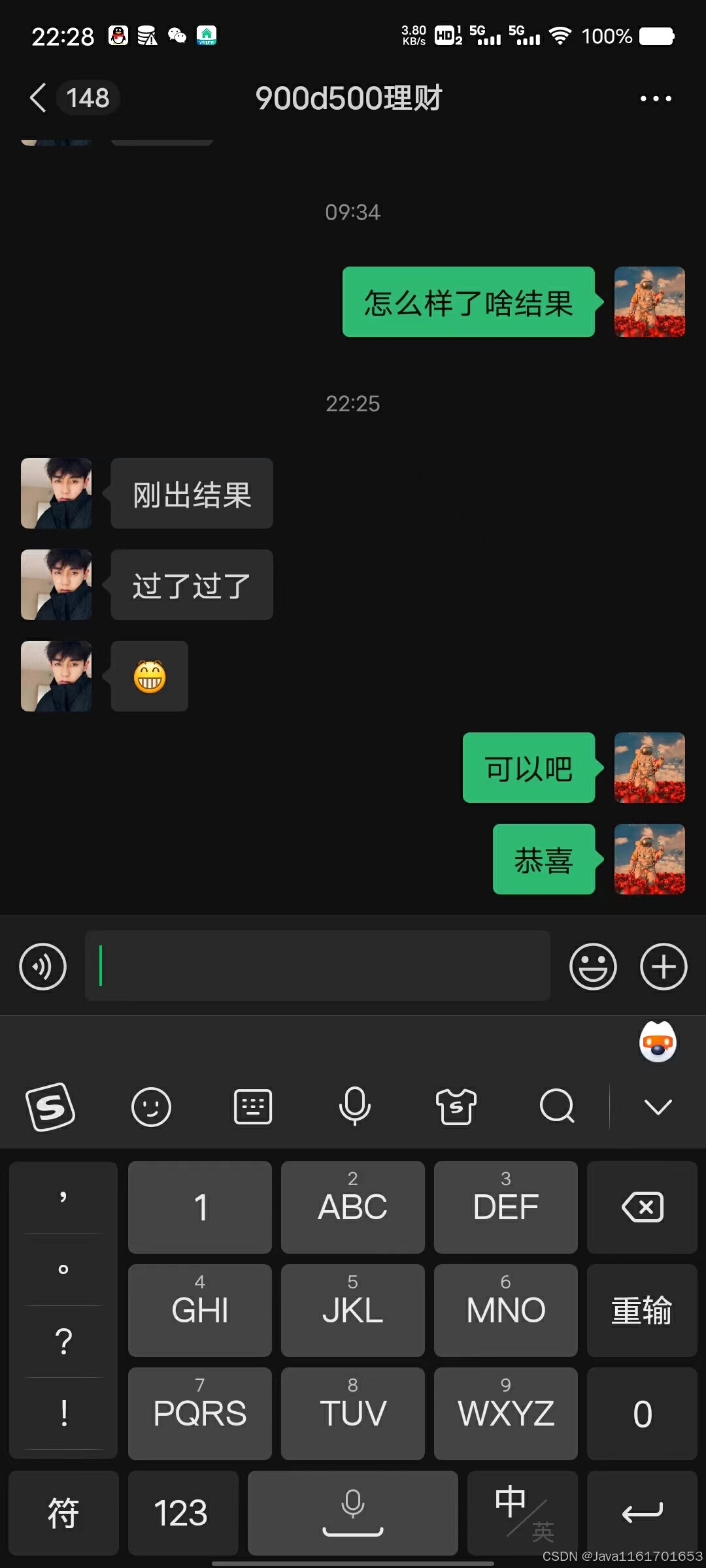The width and height of the screenshot is (706, 1568).
Task: Open the 符 symbols keyboard
Action: [x=63, y=1512]
